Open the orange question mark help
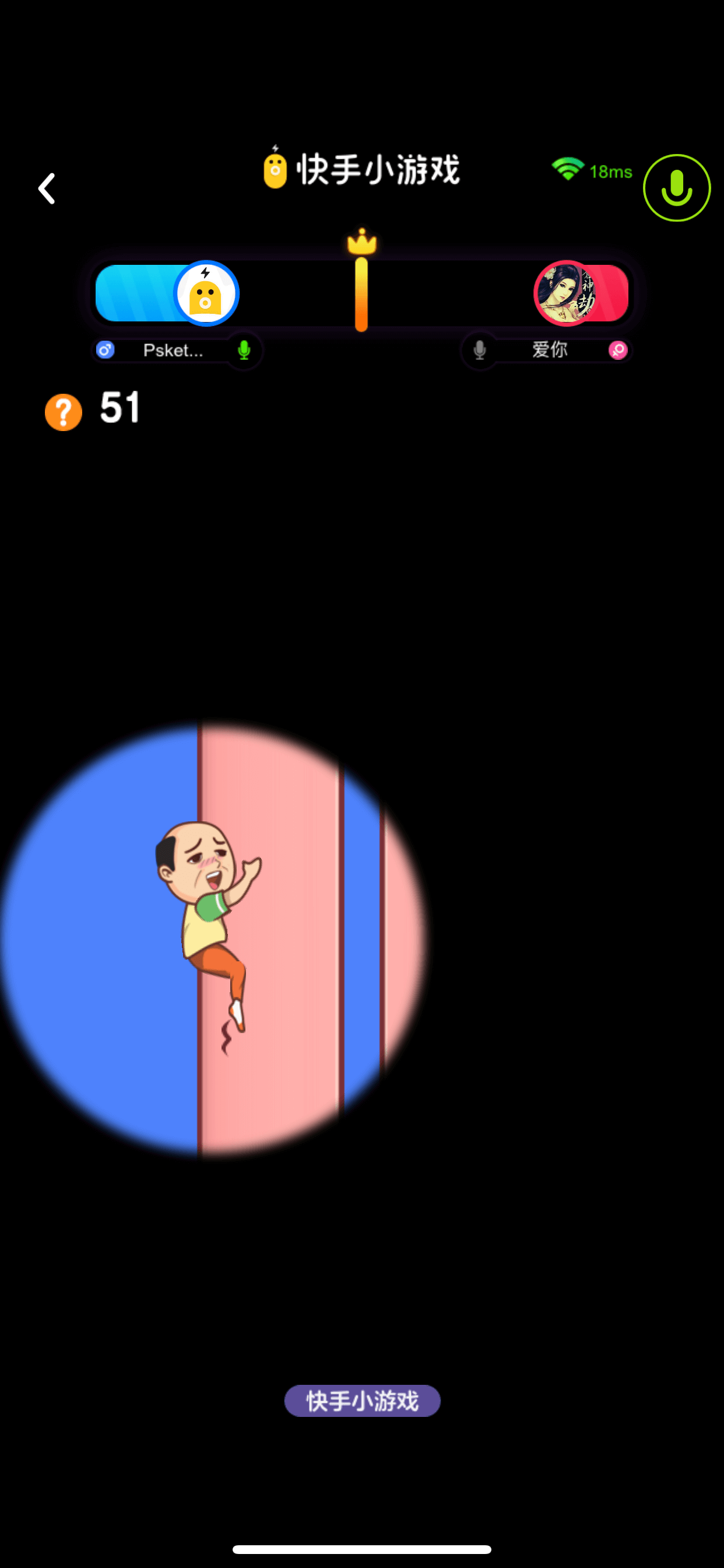 pyautogui.click(x=64, y=412)
